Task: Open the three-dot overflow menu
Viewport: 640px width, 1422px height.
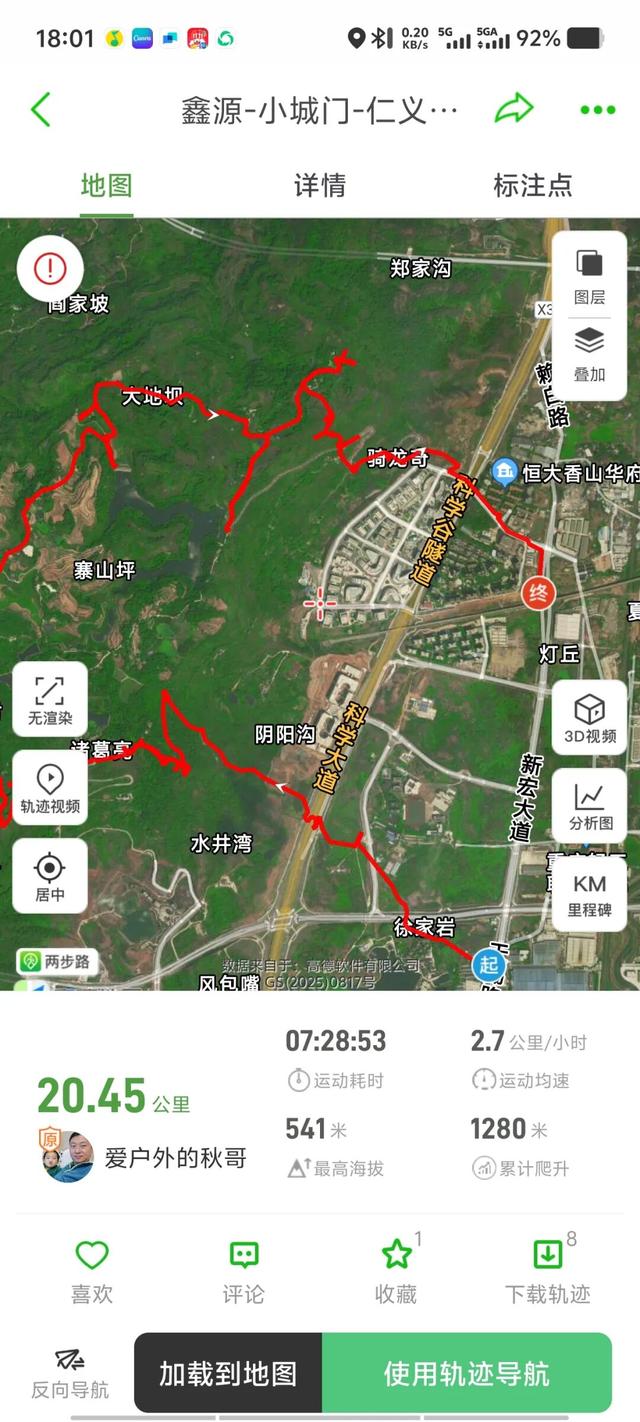Action: (x=598, y=110)
